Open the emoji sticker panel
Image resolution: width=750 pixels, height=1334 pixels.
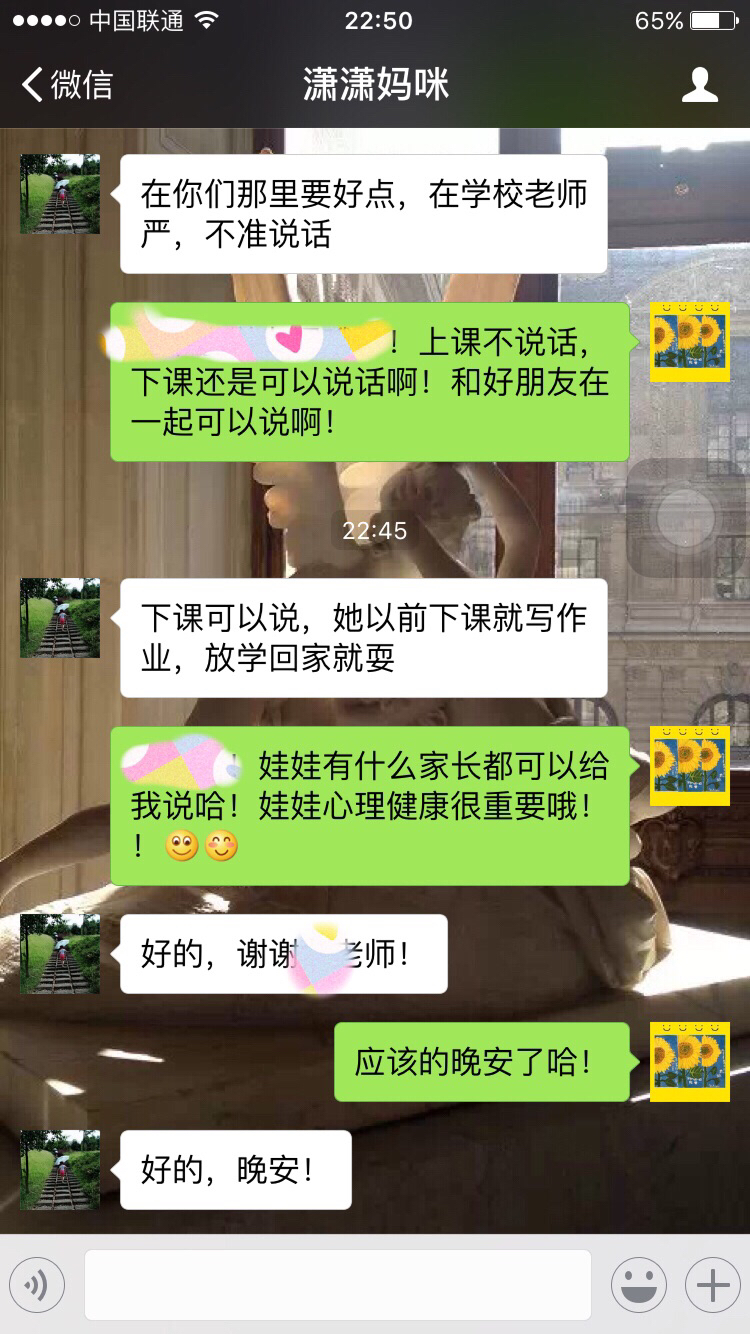639,1285
